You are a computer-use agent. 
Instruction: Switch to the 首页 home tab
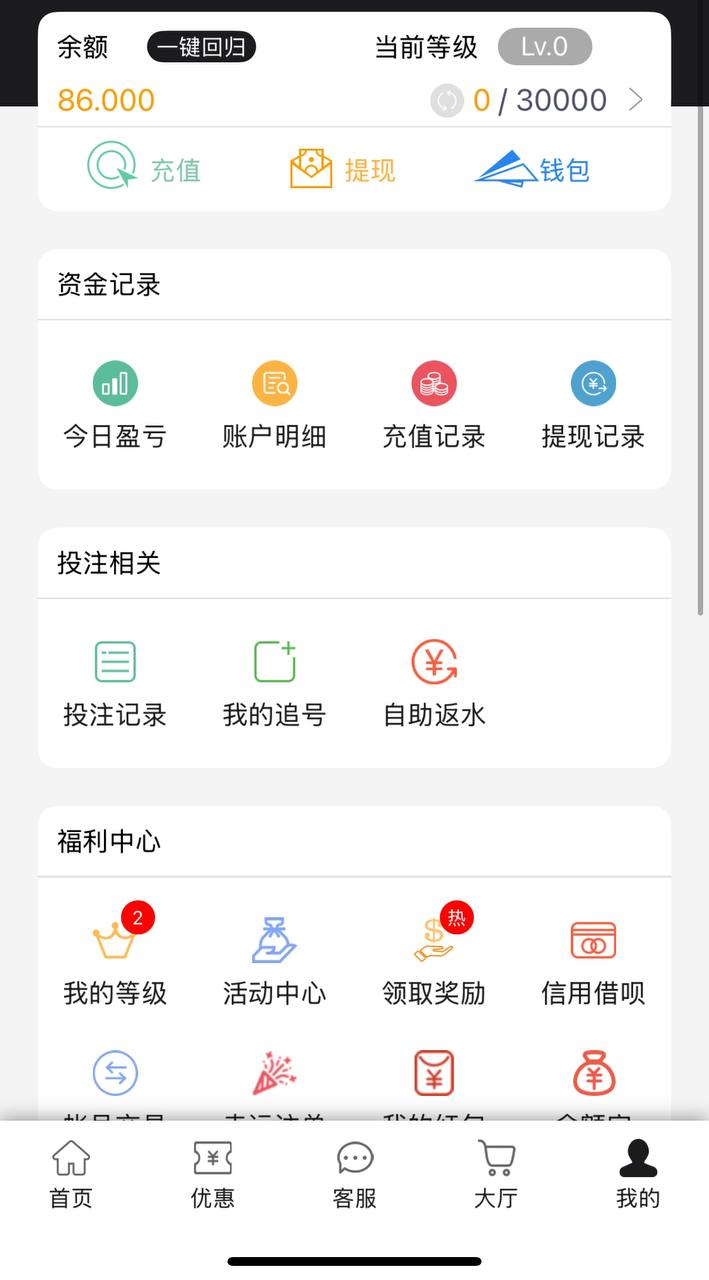(x=71, y=1175)
